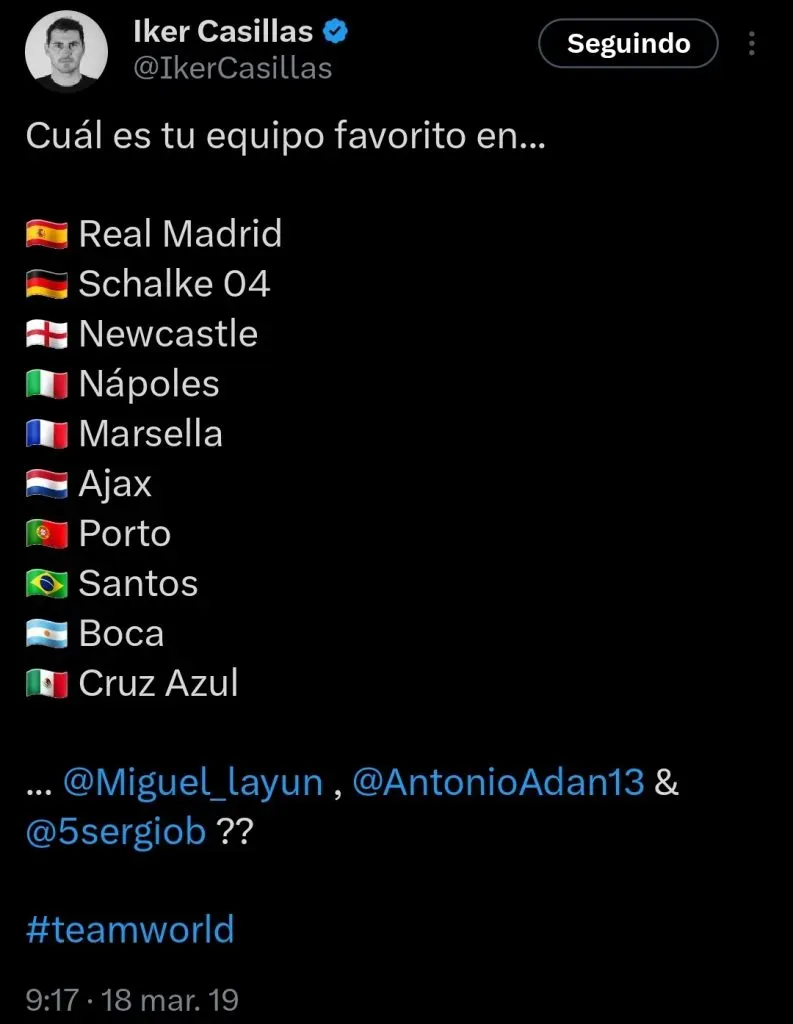793x1024 pixels.
Task: Open the @5sergiob mention
Action: tap(115, 832)
